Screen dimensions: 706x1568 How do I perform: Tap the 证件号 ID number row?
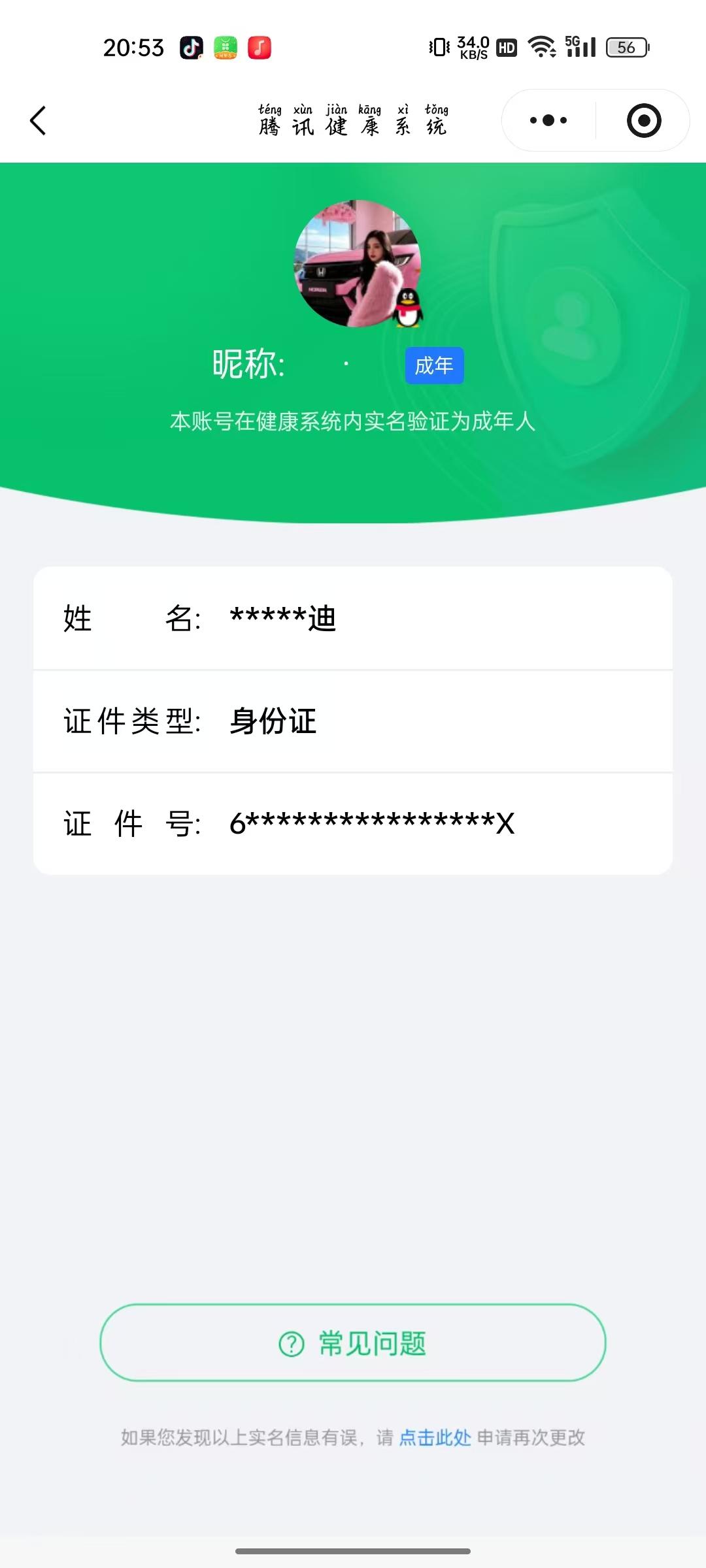point(353,824)
